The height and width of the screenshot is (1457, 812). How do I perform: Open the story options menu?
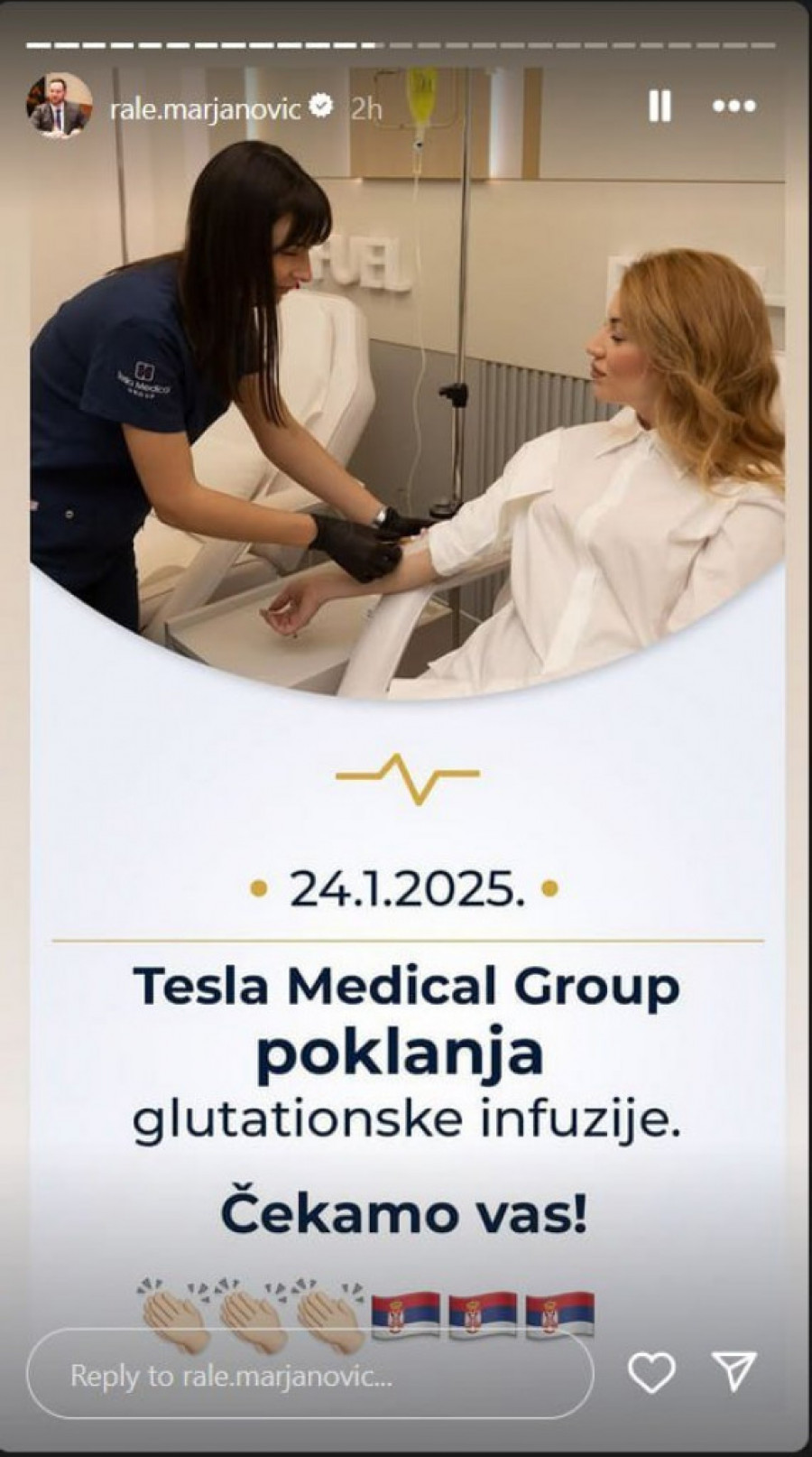[734, 107]
